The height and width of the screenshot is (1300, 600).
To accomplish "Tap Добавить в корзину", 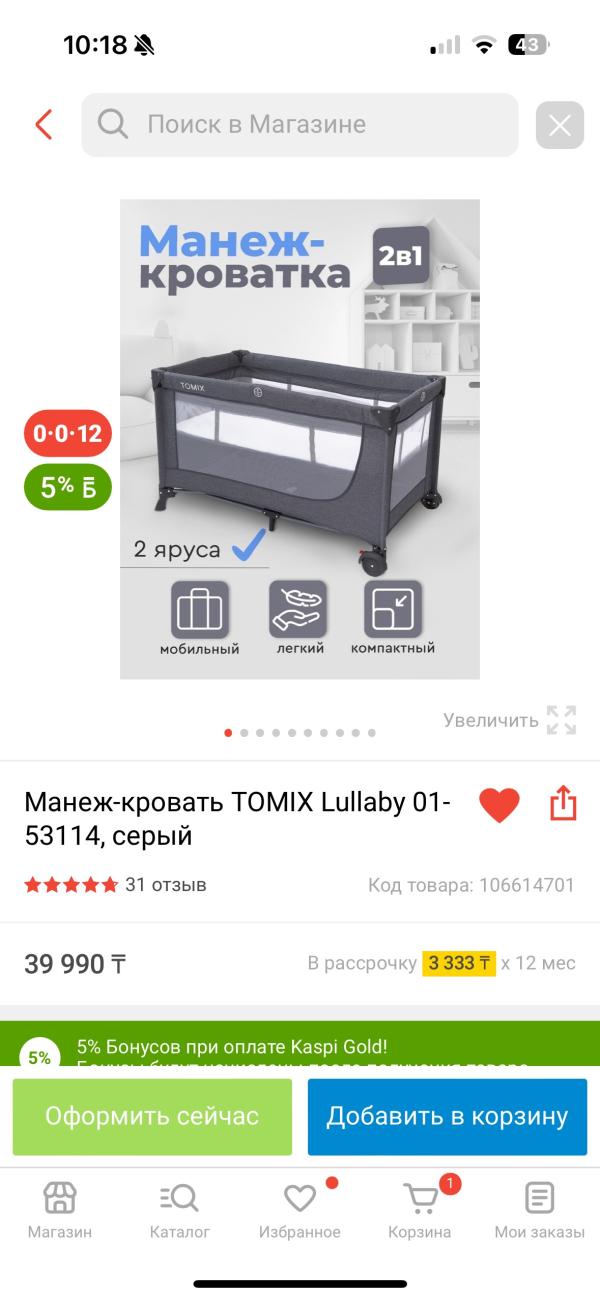I will (x=447, y=1117).
